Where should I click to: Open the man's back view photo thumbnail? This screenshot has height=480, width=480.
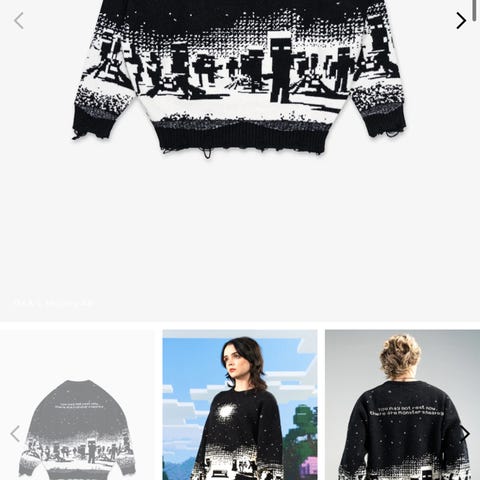[x=402, y=405]
